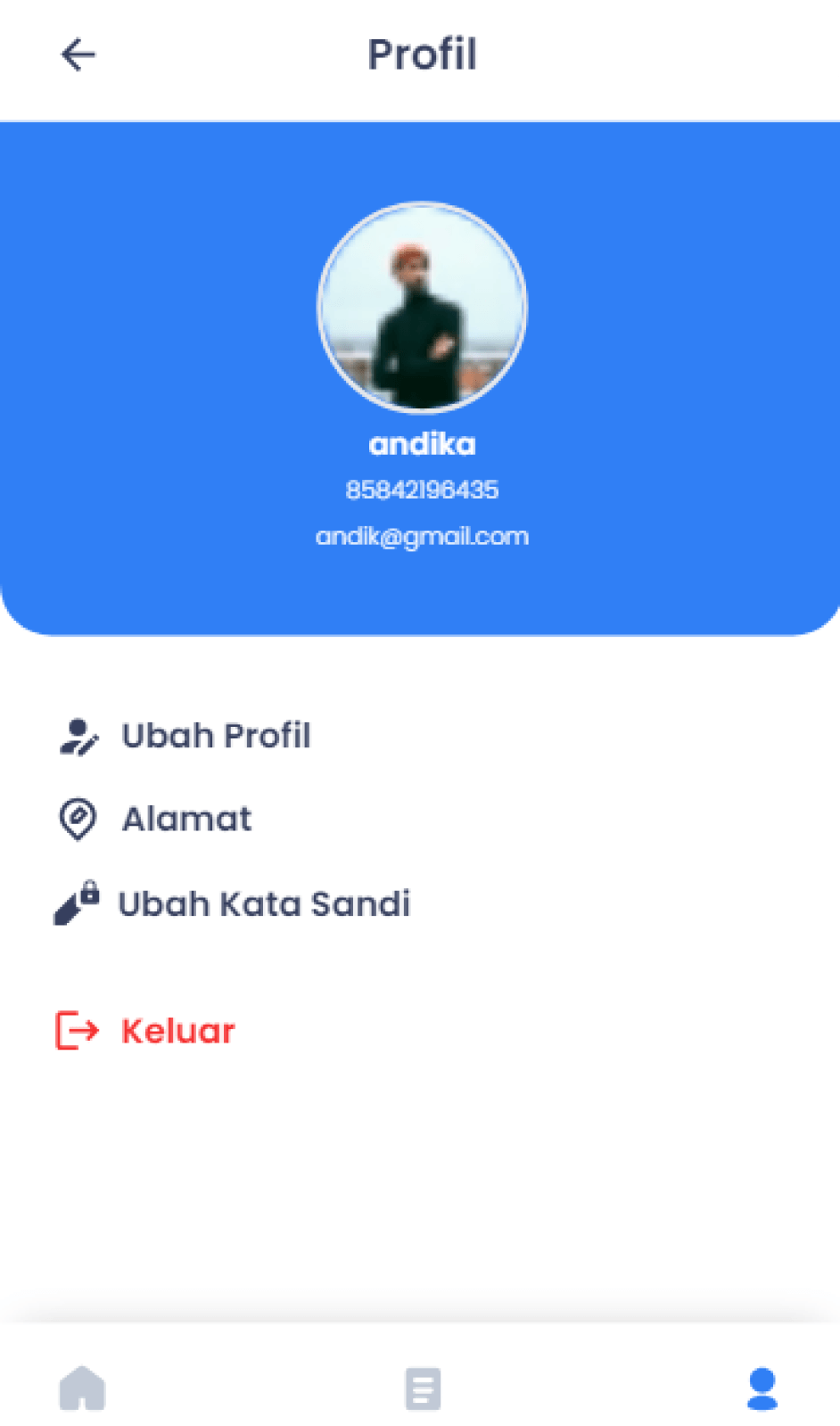Open Ubah Profil to edit profile
The image size is (840, 1426).
(185, 736)
